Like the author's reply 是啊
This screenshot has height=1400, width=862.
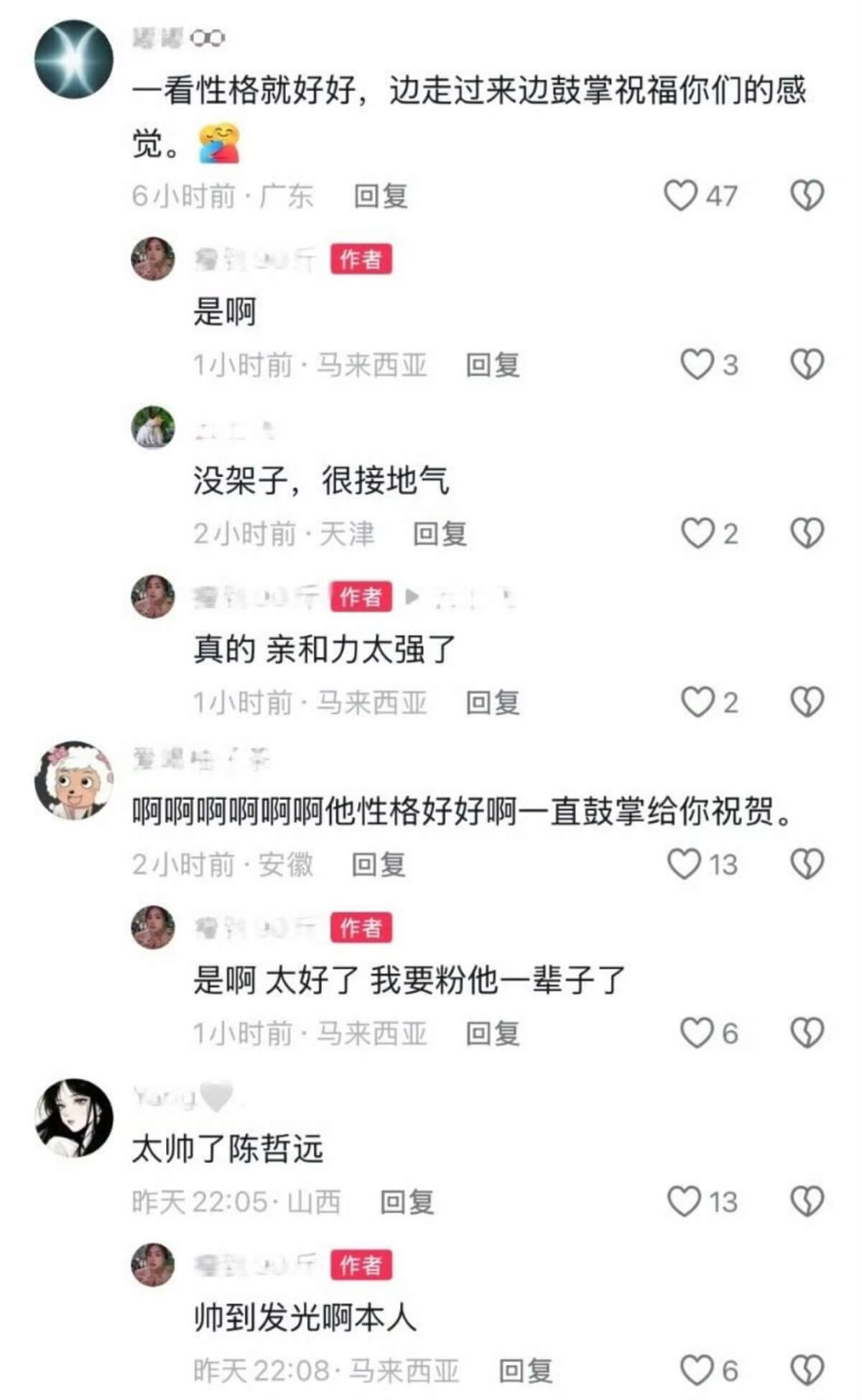(697, 365)
